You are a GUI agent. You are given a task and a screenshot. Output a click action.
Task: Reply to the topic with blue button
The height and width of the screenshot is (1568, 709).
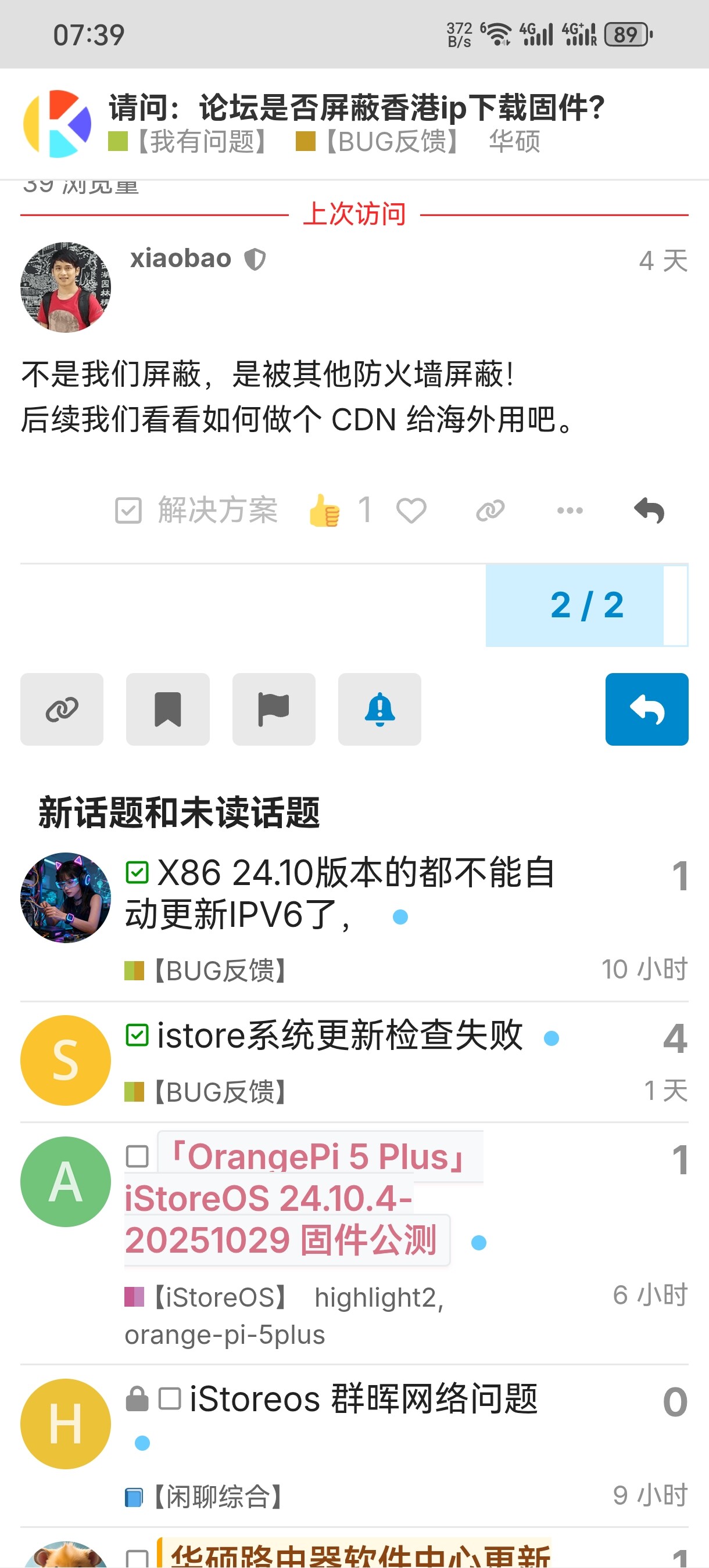[646, 709]
